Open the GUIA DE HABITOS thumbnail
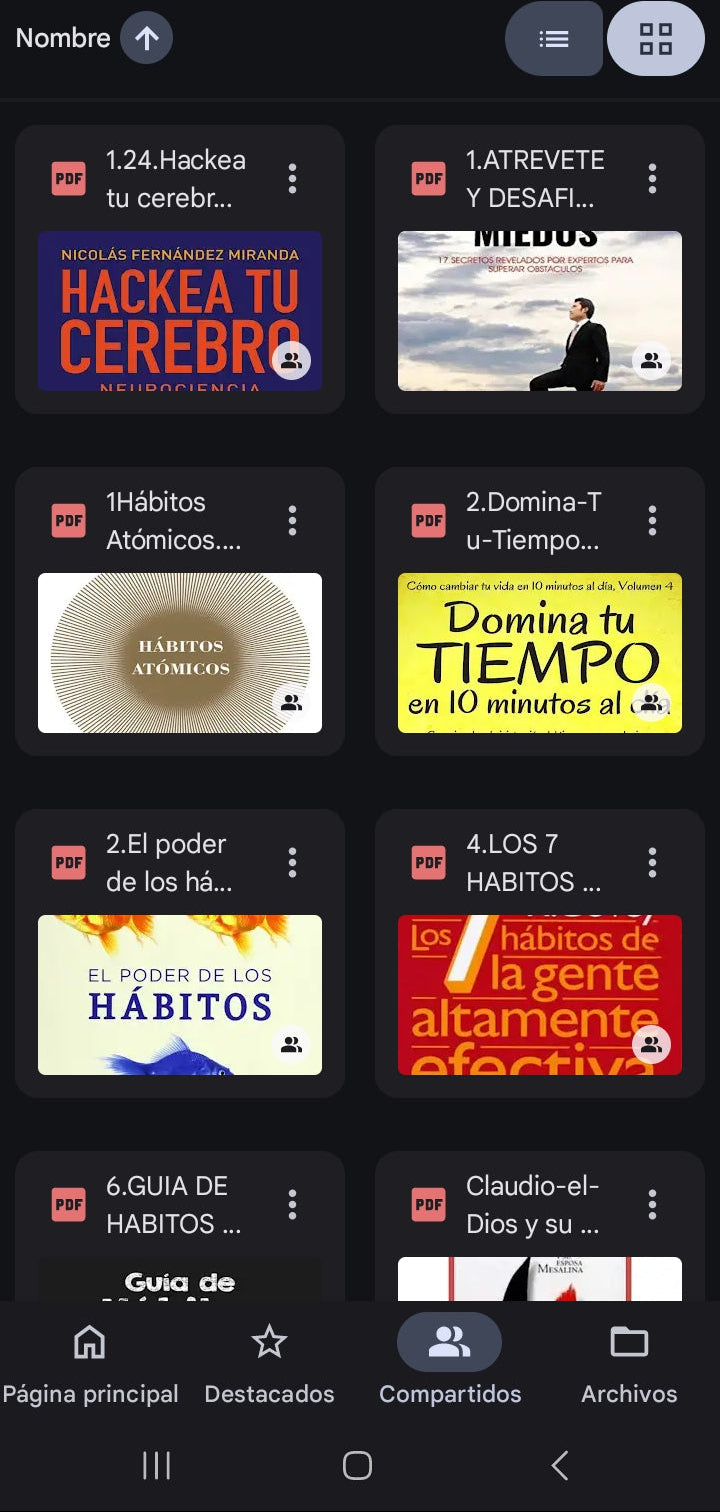The image size is (720, 1512). 179,1287
